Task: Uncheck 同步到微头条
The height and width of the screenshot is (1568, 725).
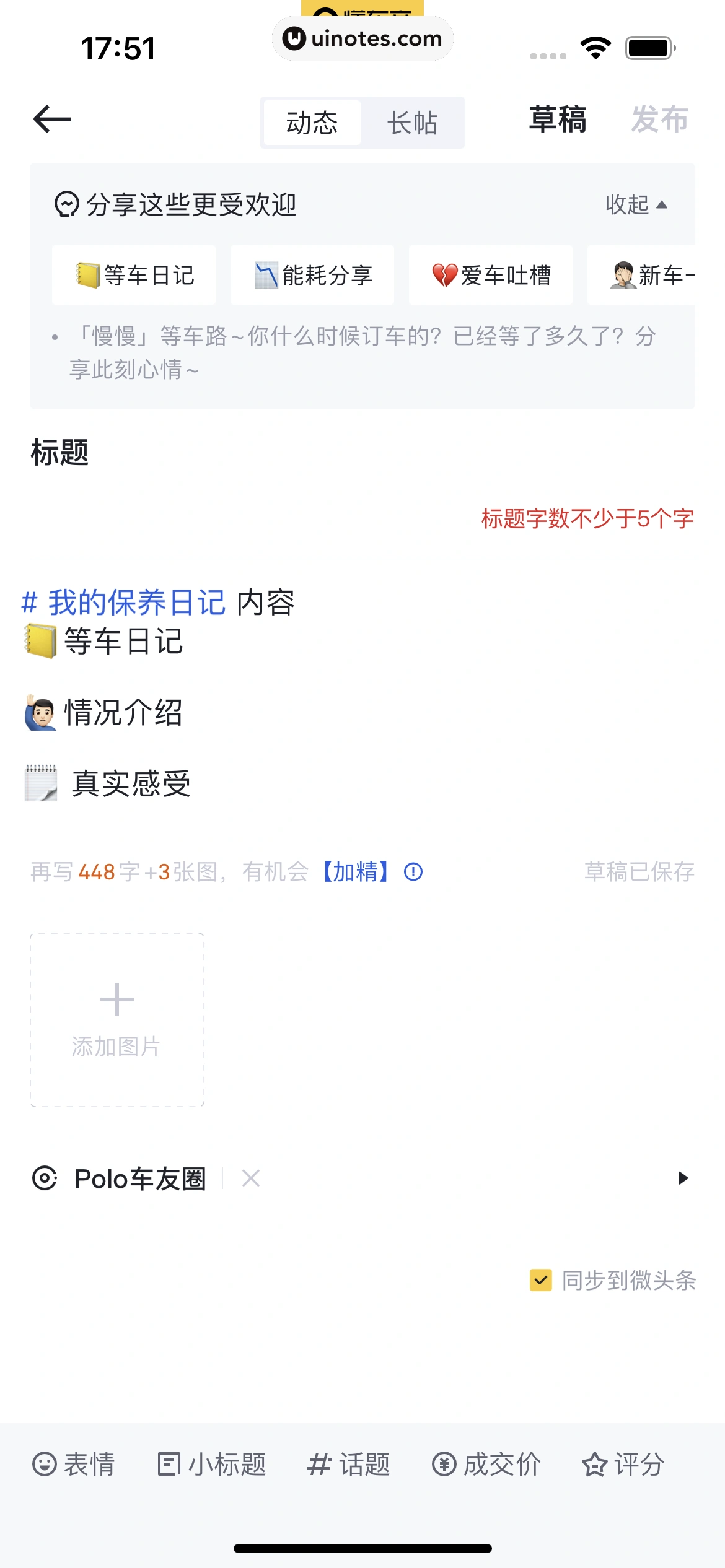Action: click(541, 1279)
